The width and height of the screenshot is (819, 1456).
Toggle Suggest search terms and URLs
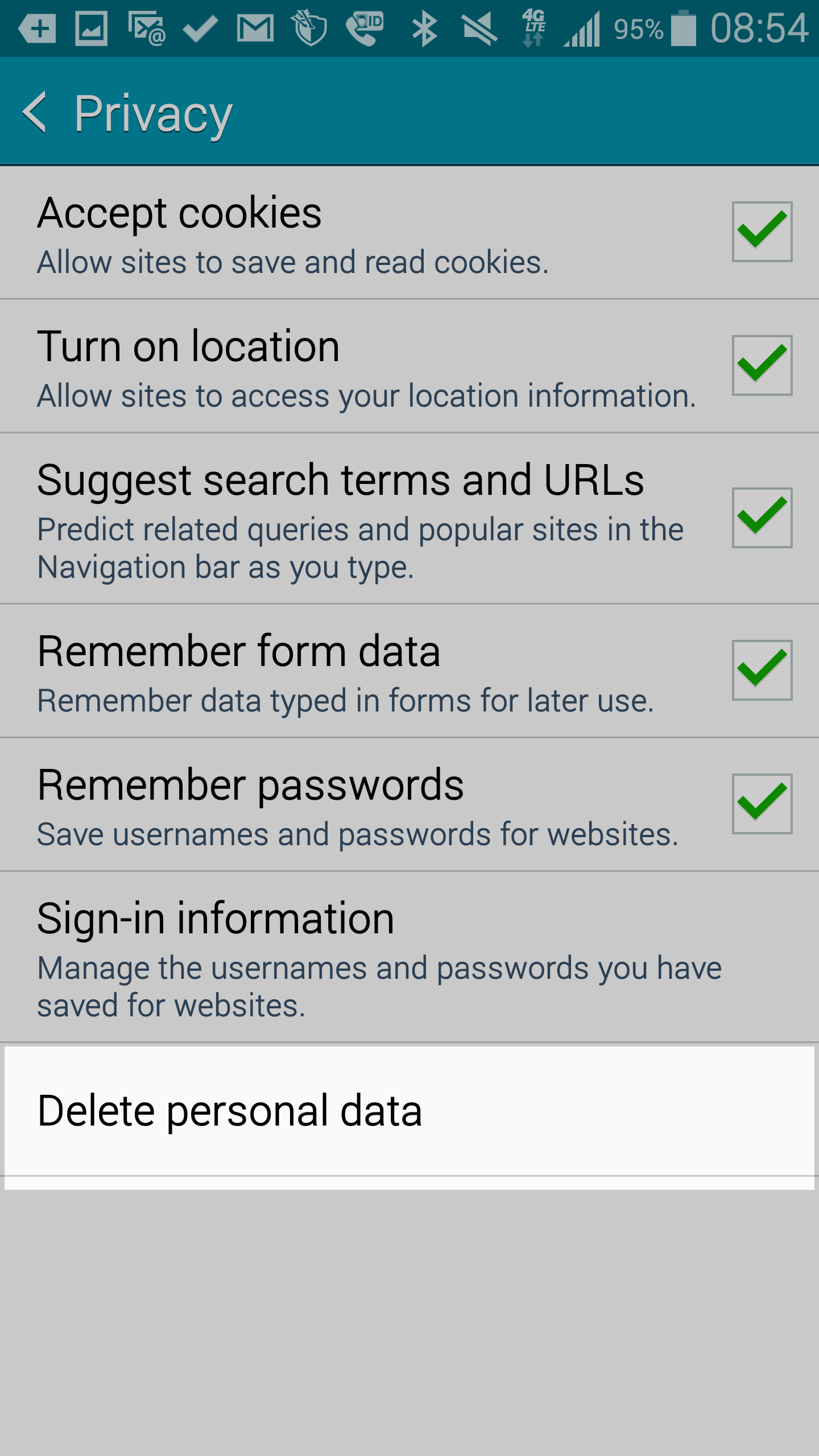coord(762,518)
